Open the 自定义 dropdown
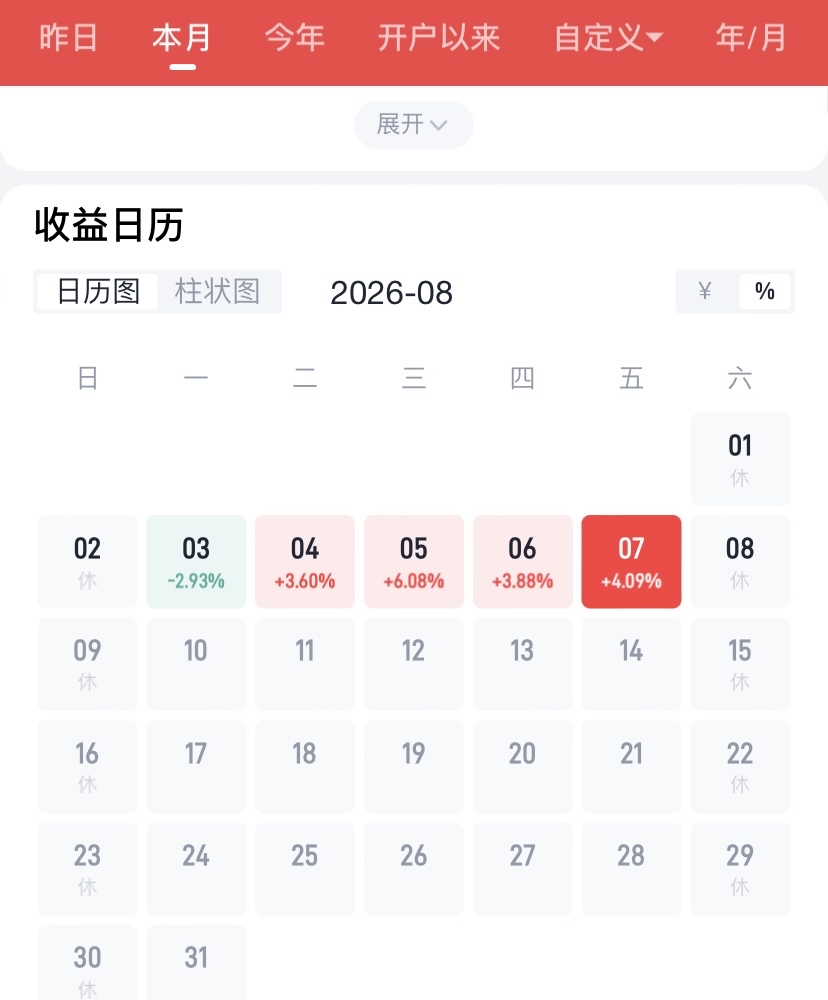 click(609, 38)
